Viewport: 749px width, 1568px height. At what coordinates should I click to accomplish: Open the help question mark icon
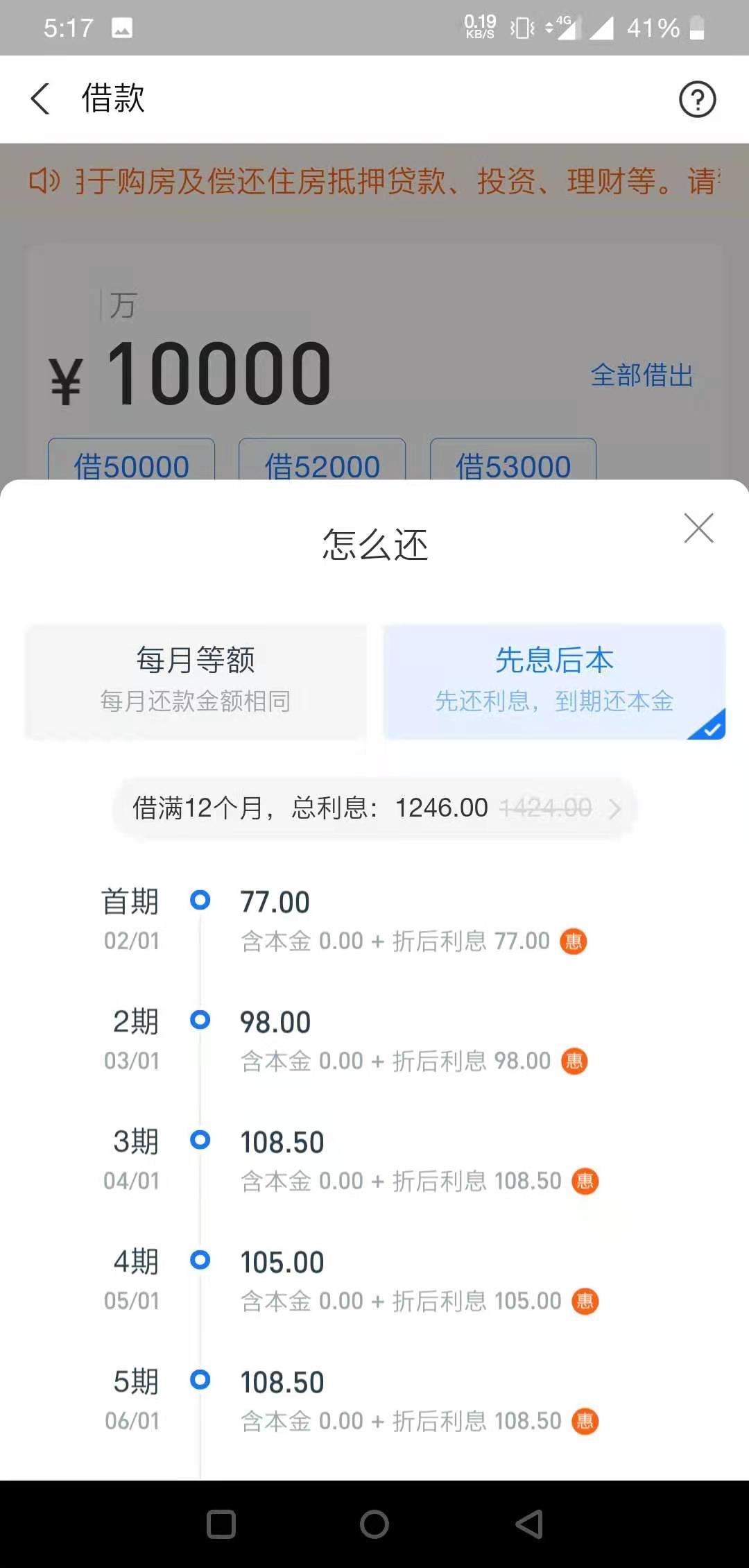coord(697,99)
